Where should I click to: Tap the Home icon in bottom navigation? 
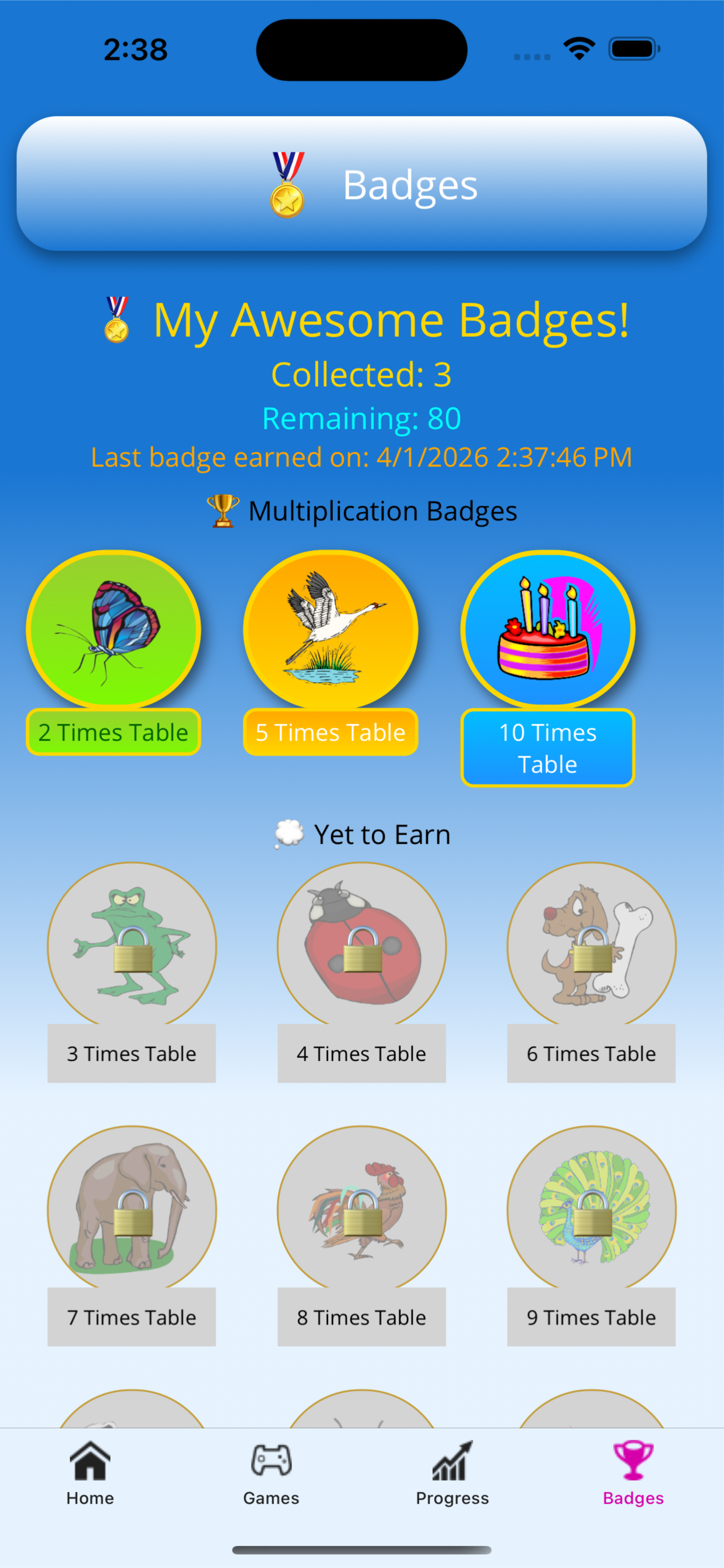[89, 1462]
